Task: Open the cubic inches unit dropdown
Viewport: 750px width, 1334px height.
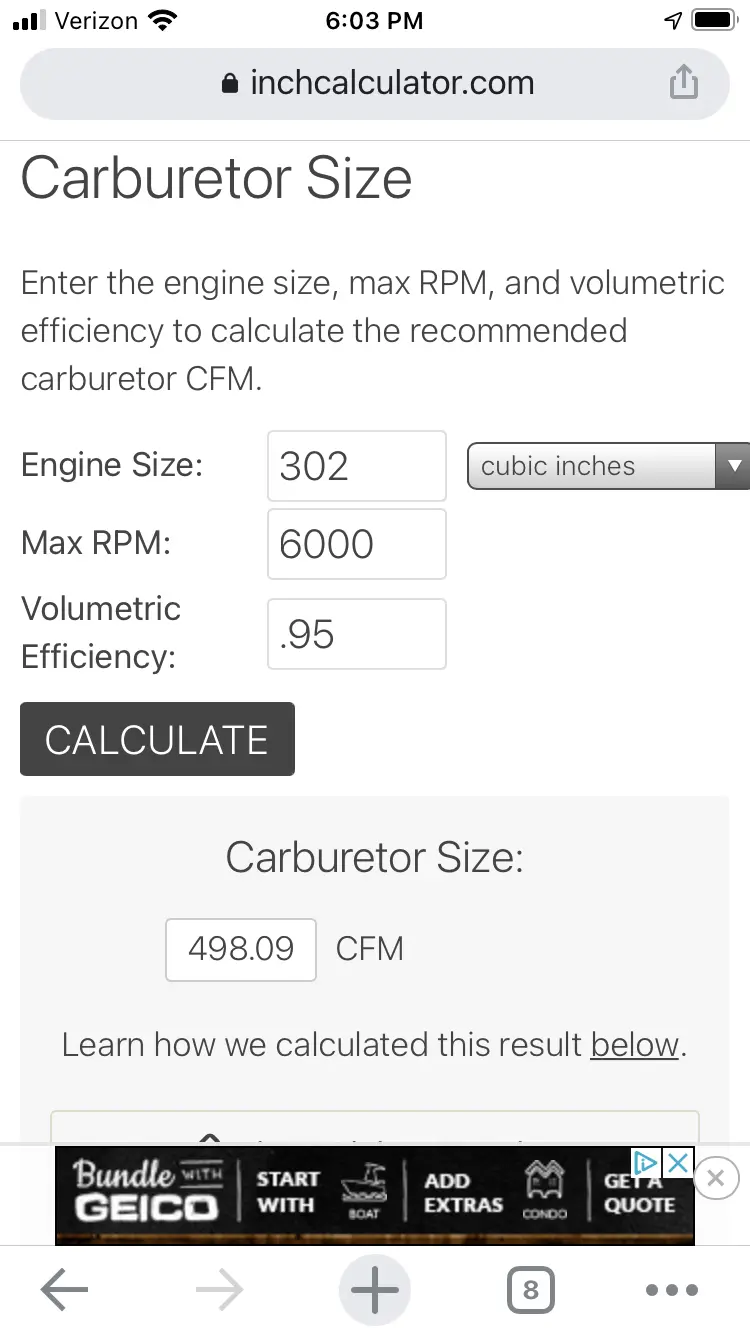Action: (608, 466)
